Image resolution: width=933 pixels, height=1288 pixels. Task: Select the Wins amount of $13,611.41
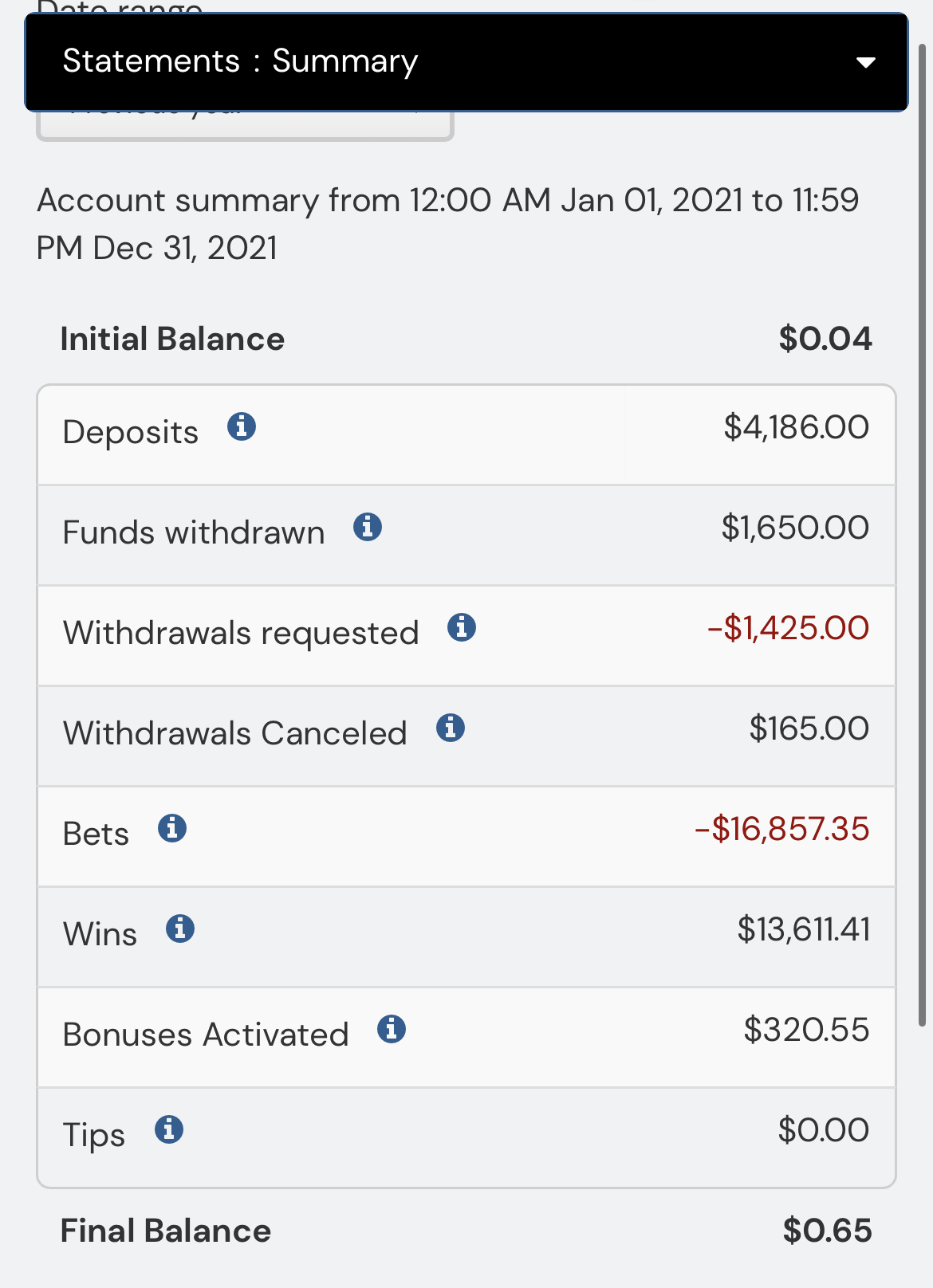click(804, 929)
